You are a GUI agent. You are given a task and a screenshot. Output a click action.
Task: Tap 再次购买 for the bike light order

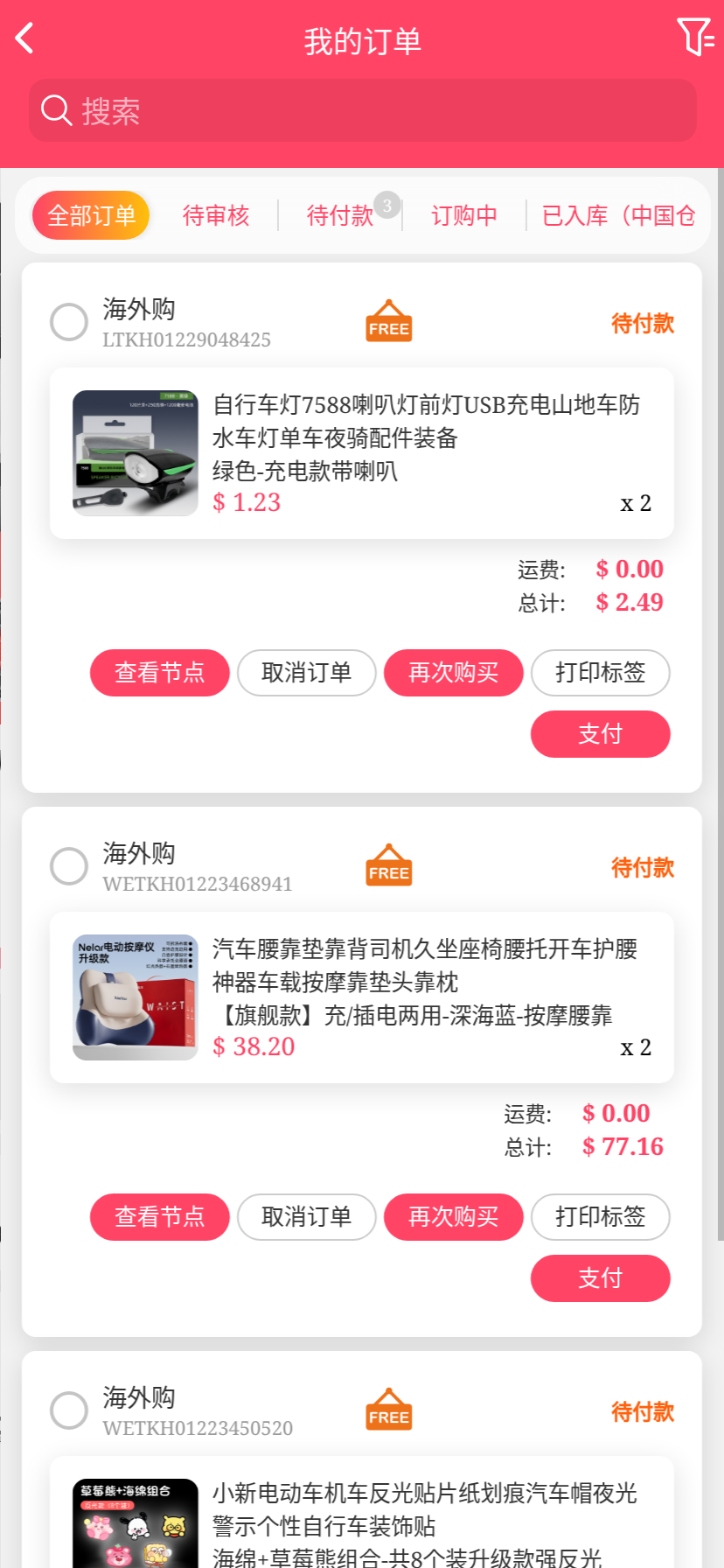[x=454, y=673]
